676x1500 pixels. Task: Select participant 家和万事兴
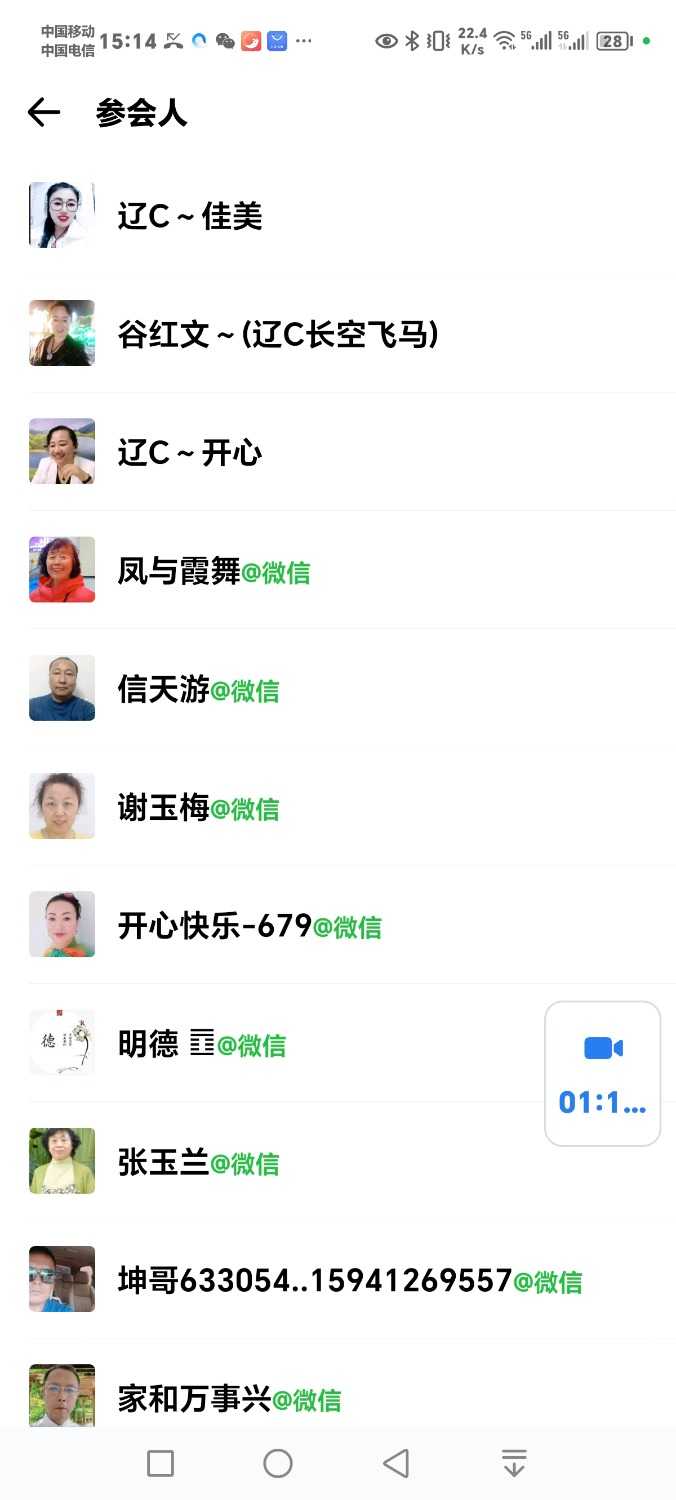pyautogui.click(x=229, y=1398)
